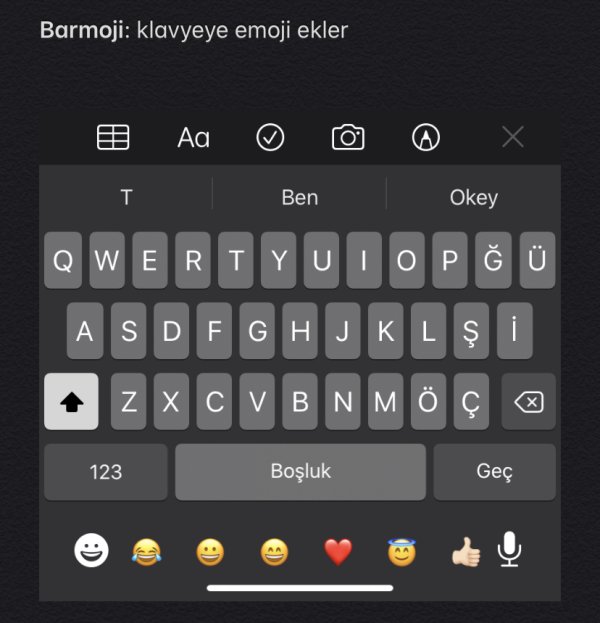
Task: Insert a table from the toolbar
Action: tap(113, 138)
